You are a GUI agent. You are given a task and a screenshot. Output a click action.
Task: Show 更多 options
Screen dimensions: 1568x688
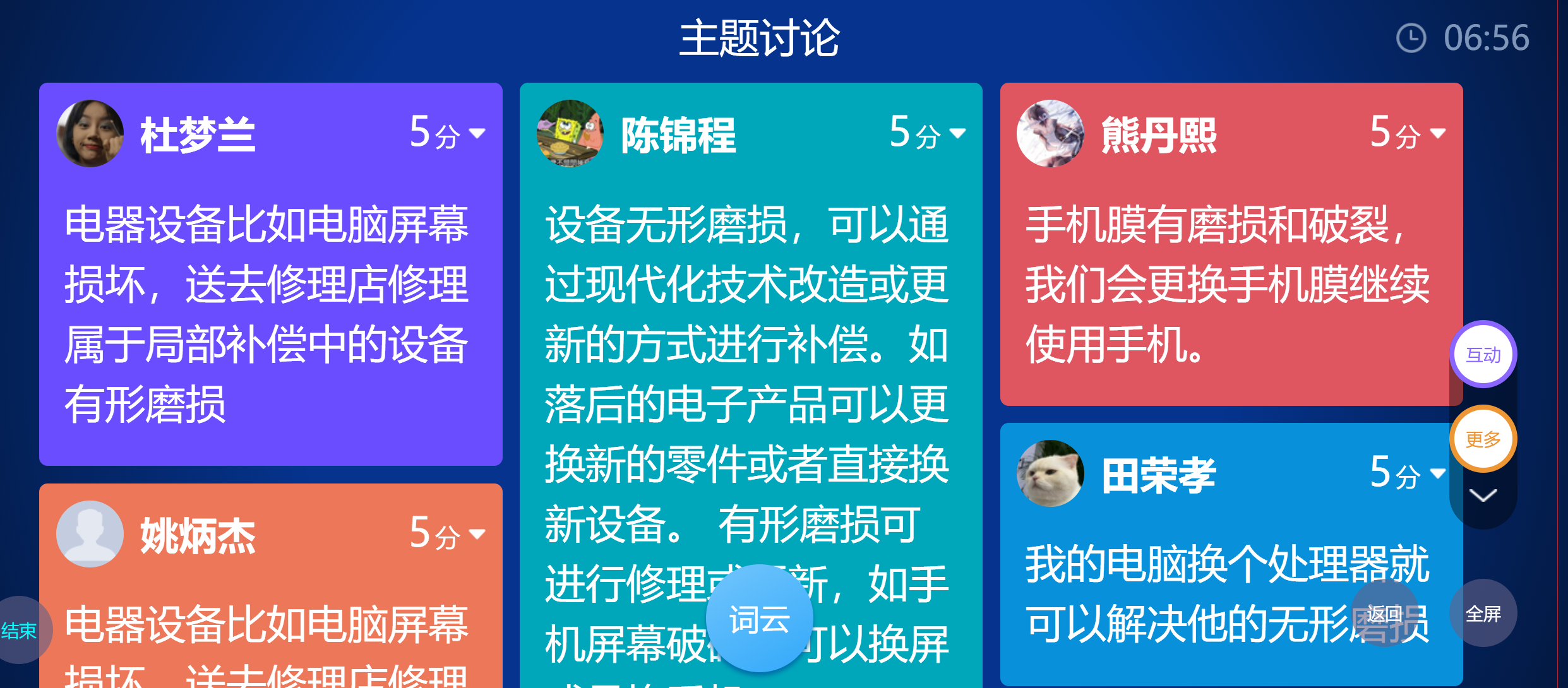[1483, 439]
